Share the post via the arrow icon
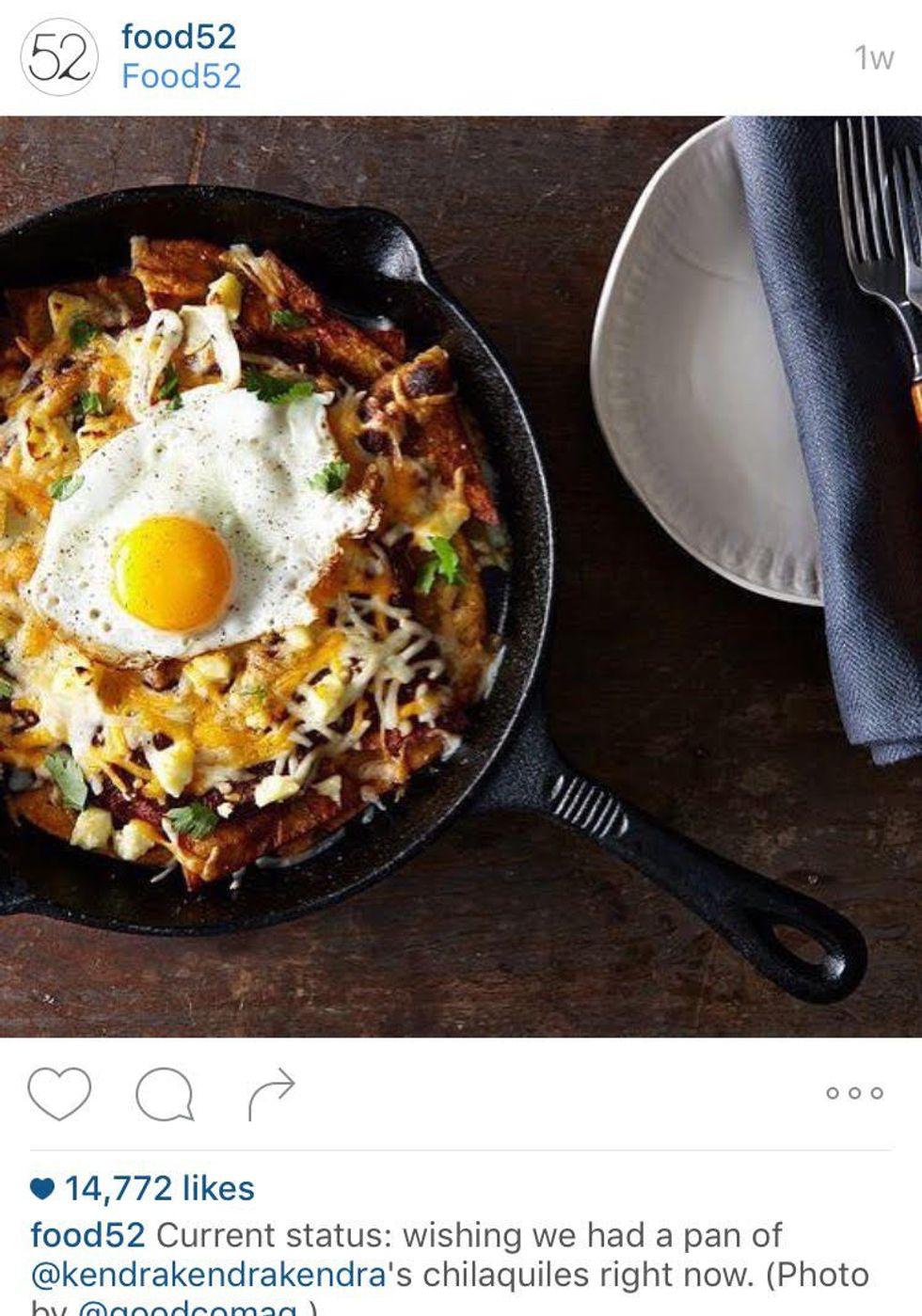This screenshot has width=922, height=1316. point(271,1093)
